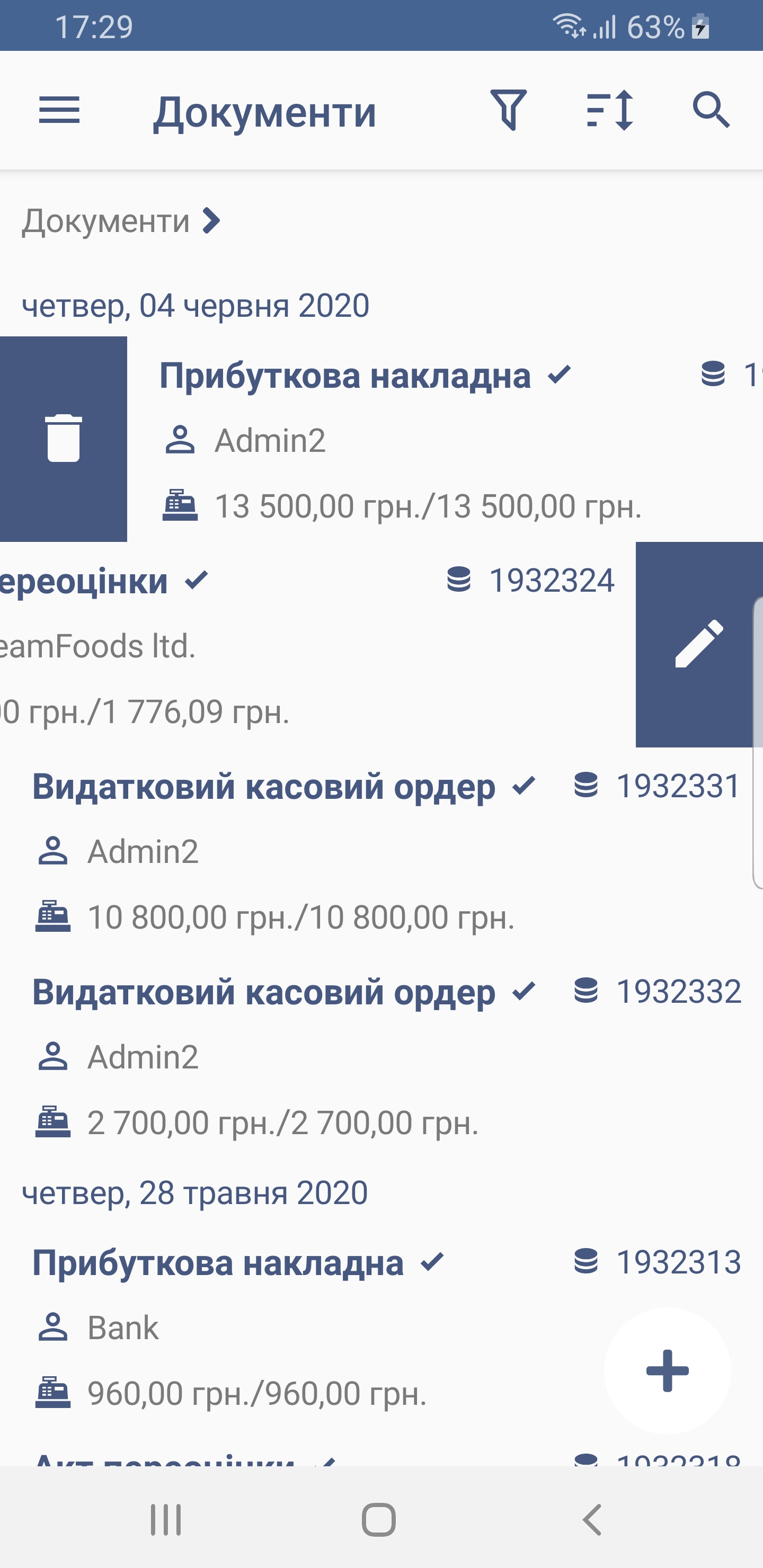Open the sort options
This screenshot has width=763, height=1568.
pyautogui.click(x=610, y=110)
